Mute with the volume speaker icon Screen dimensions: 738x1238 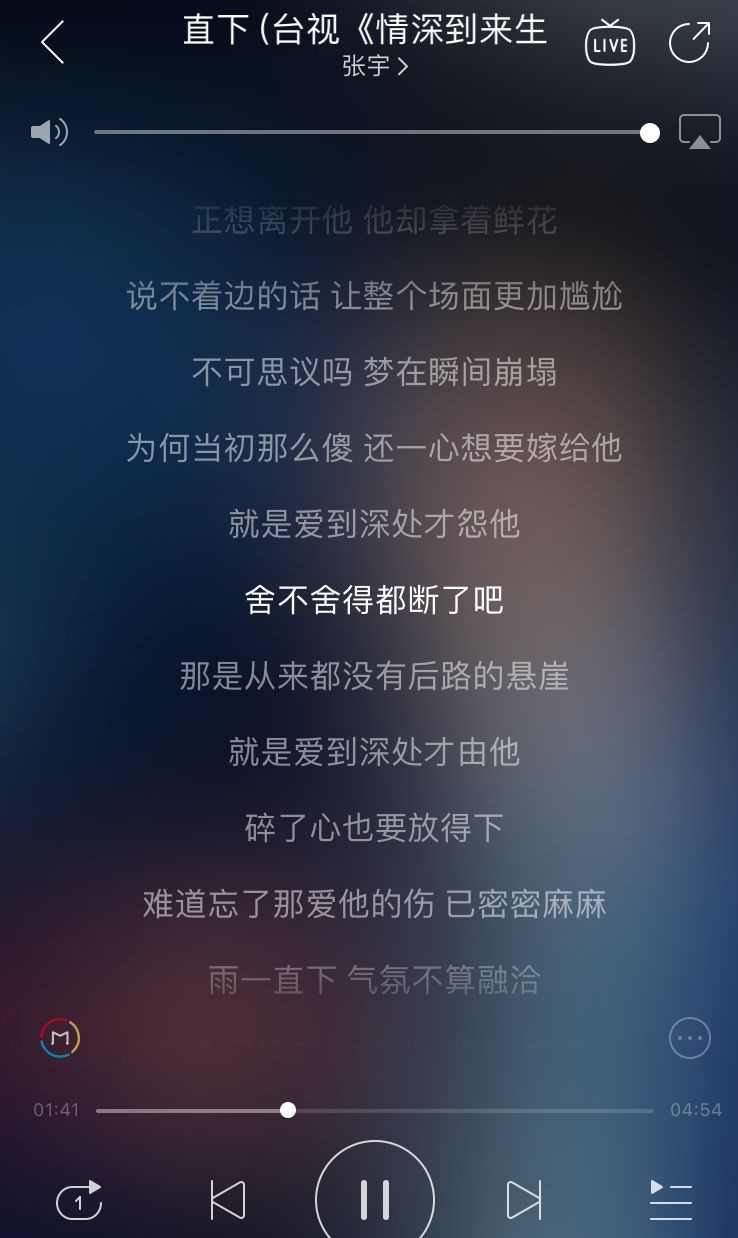coord(49,132)
